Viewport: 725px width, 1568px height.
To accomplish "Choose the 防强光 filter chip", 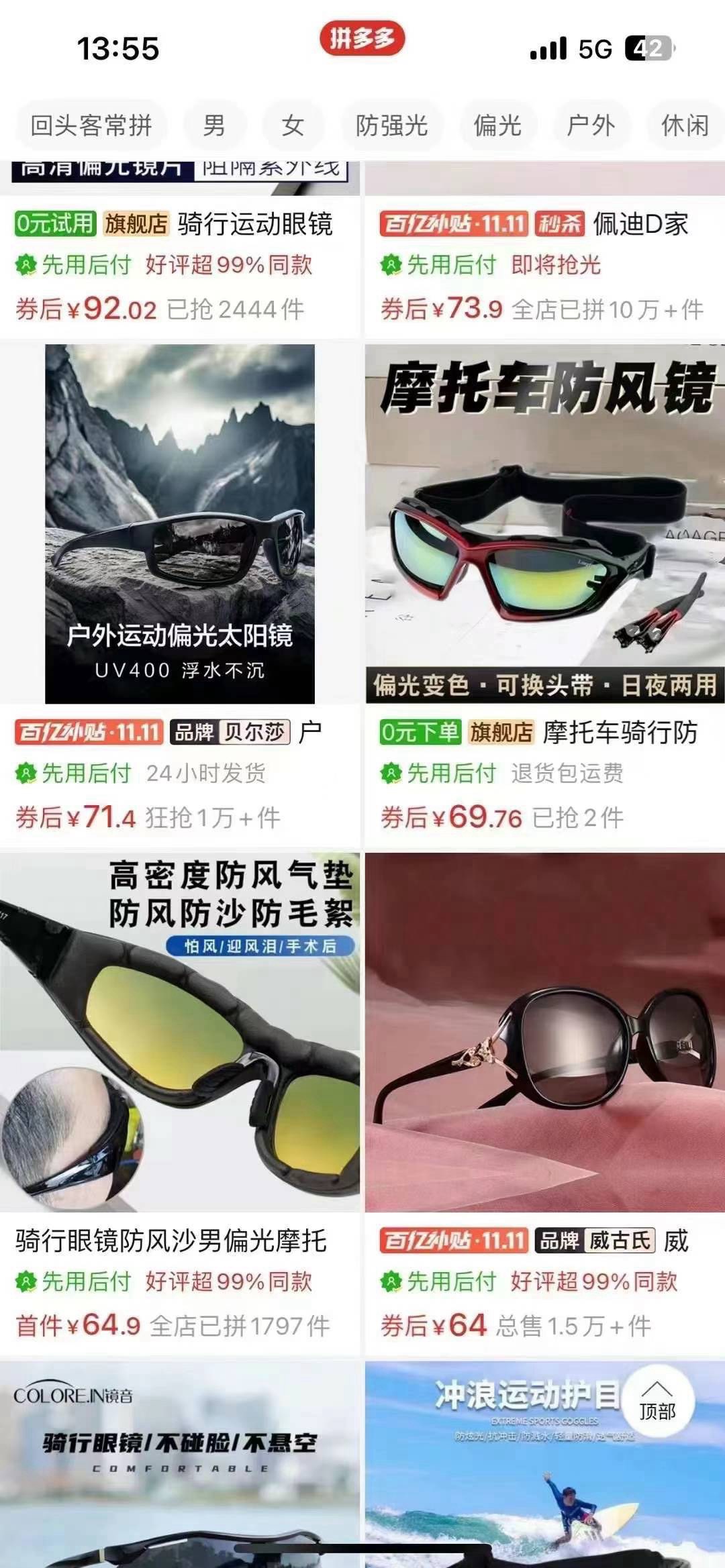I will pos(391,125).
